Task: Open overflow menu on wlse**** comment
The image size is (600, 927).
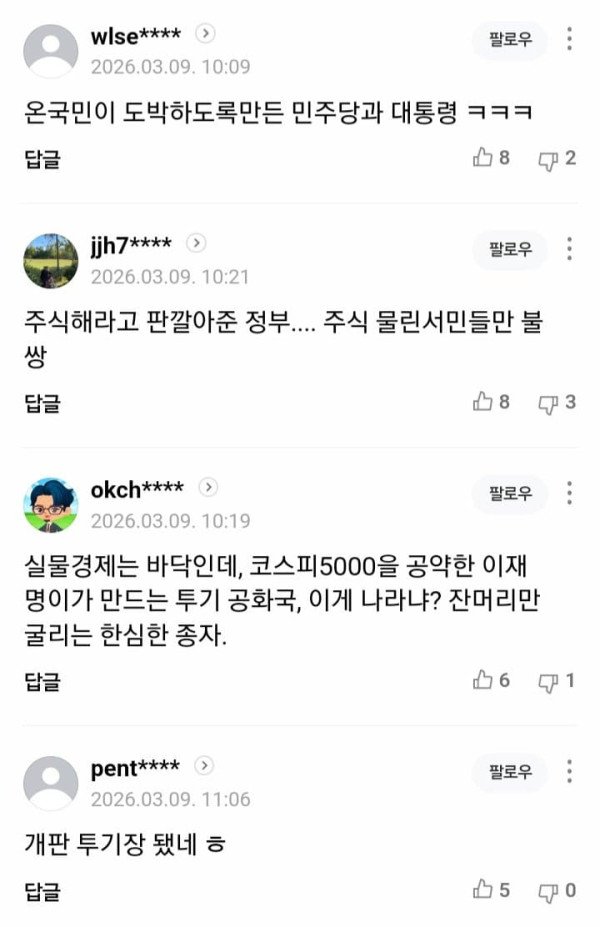Action: (569, 40)
